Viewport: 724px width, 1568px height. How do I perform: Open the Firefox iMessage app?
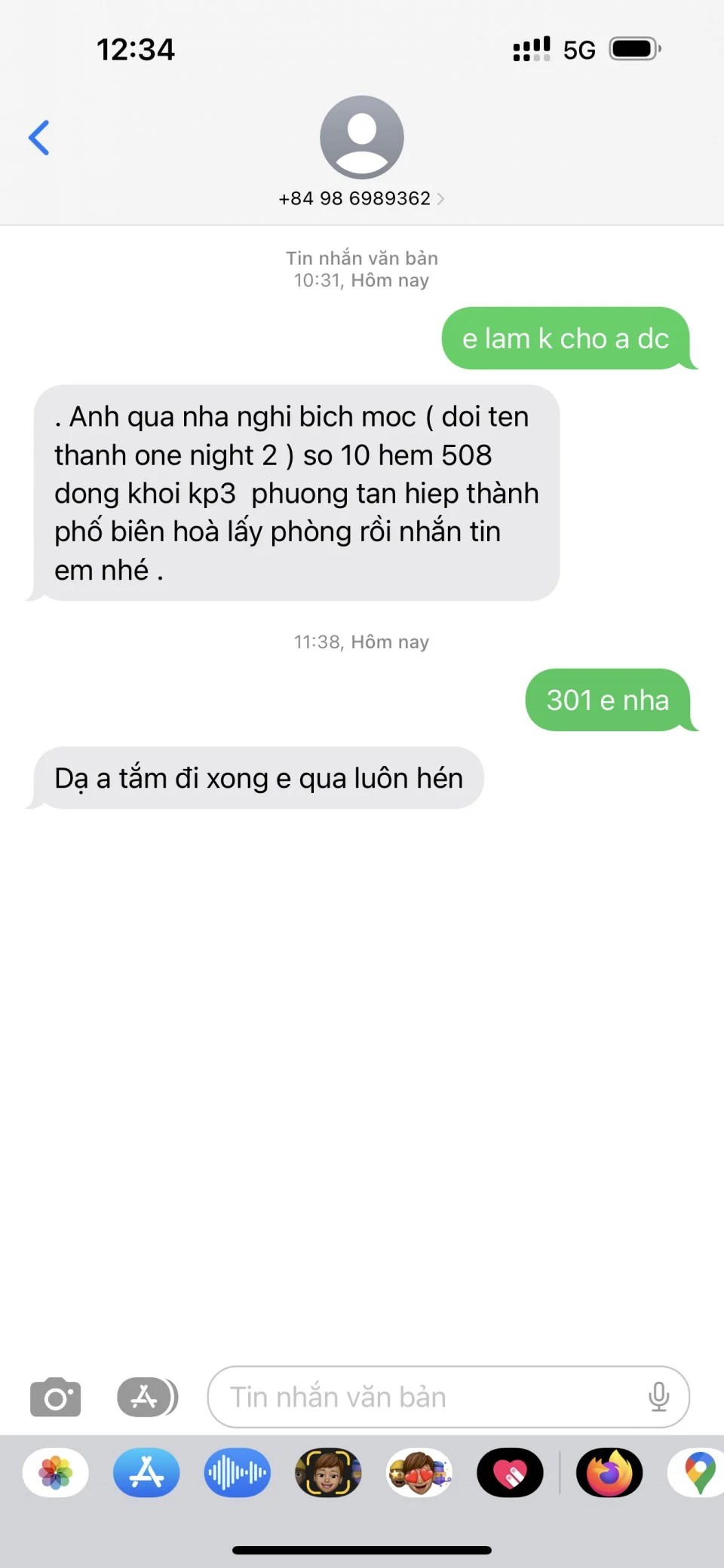tap(609, 1472)
